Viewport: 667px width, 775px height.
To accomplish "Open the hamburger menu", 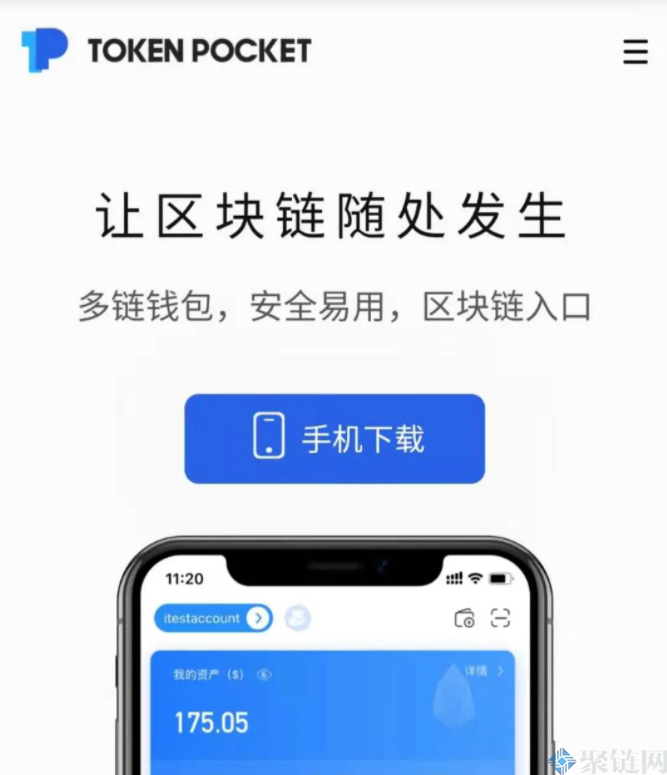I will [x=635, y=51].
